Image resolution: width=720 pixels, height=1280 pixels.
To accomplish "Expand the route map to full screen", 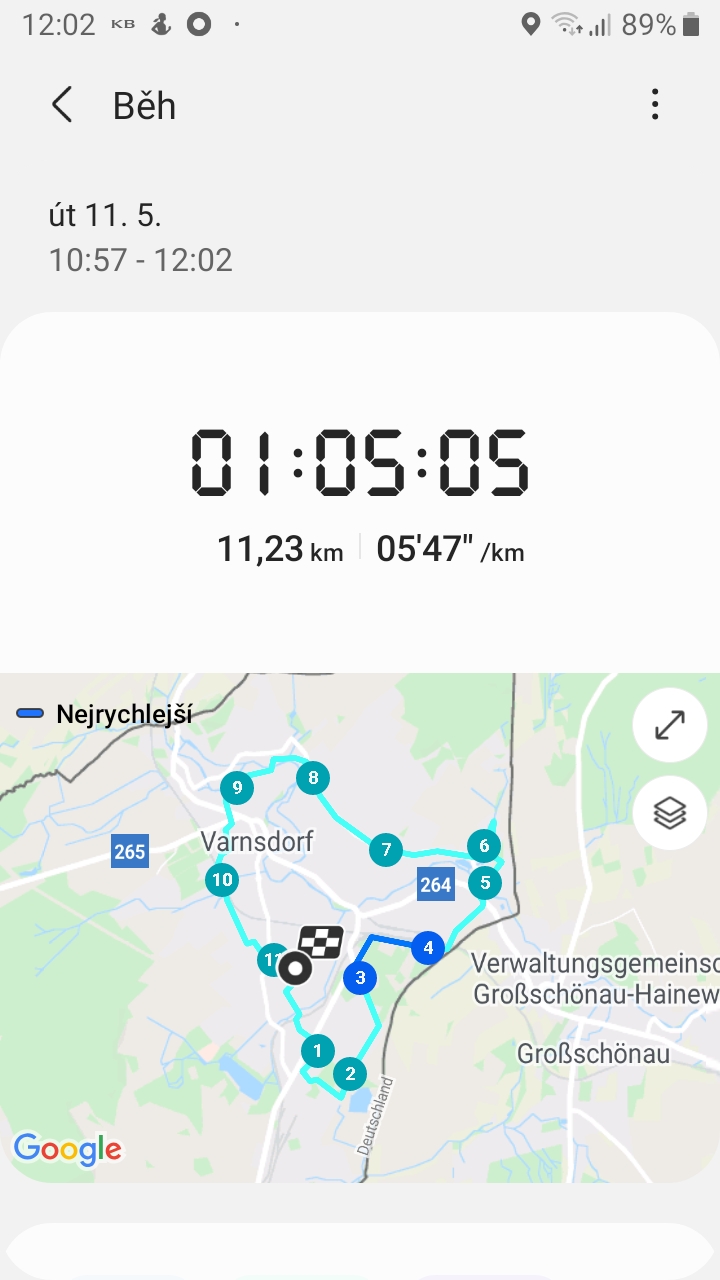I will 669,726.
